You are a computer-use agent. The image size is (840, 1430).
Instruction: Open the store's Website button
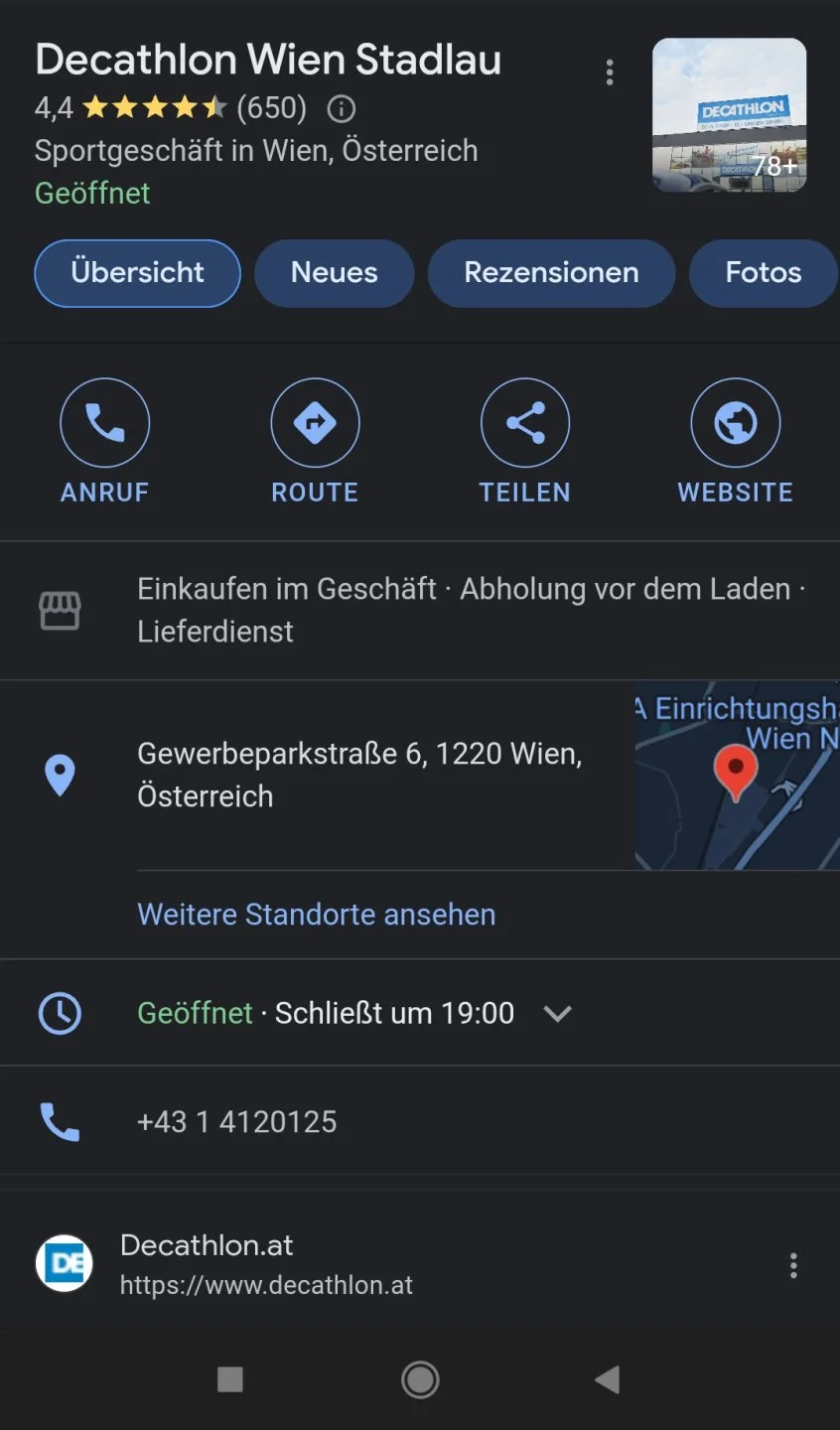pyautogui.click(x=735, y=441)
